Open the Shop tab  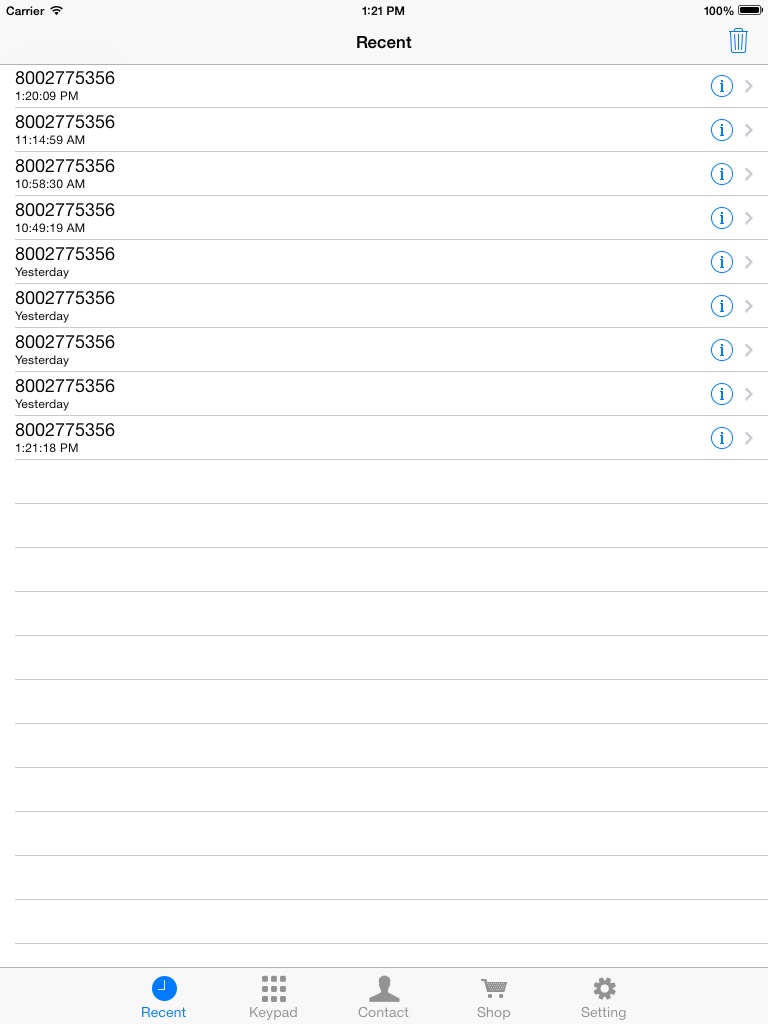point(494,997)
